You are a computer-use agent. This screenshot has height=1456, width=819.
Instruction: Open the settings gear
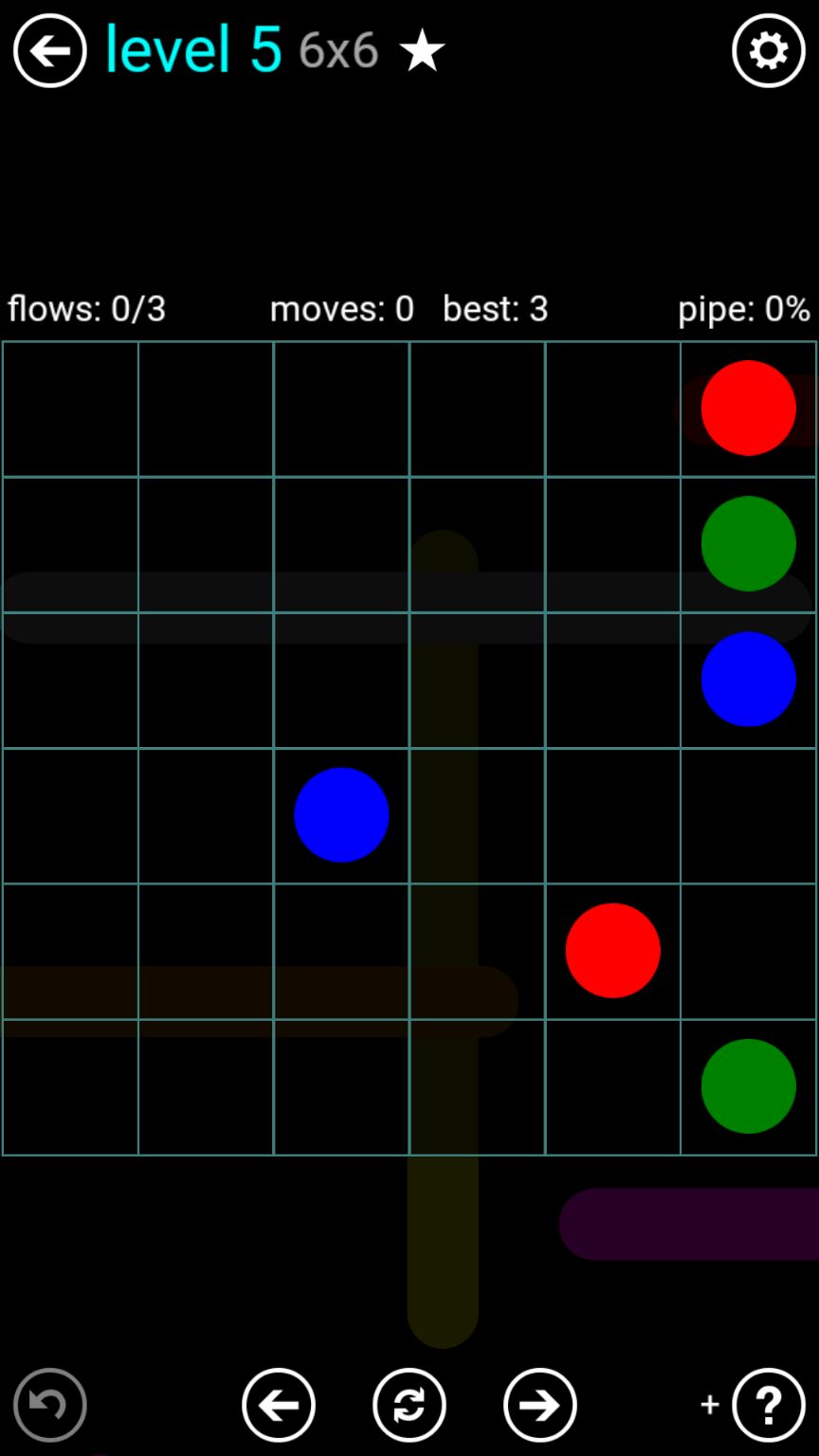point(768,50)
